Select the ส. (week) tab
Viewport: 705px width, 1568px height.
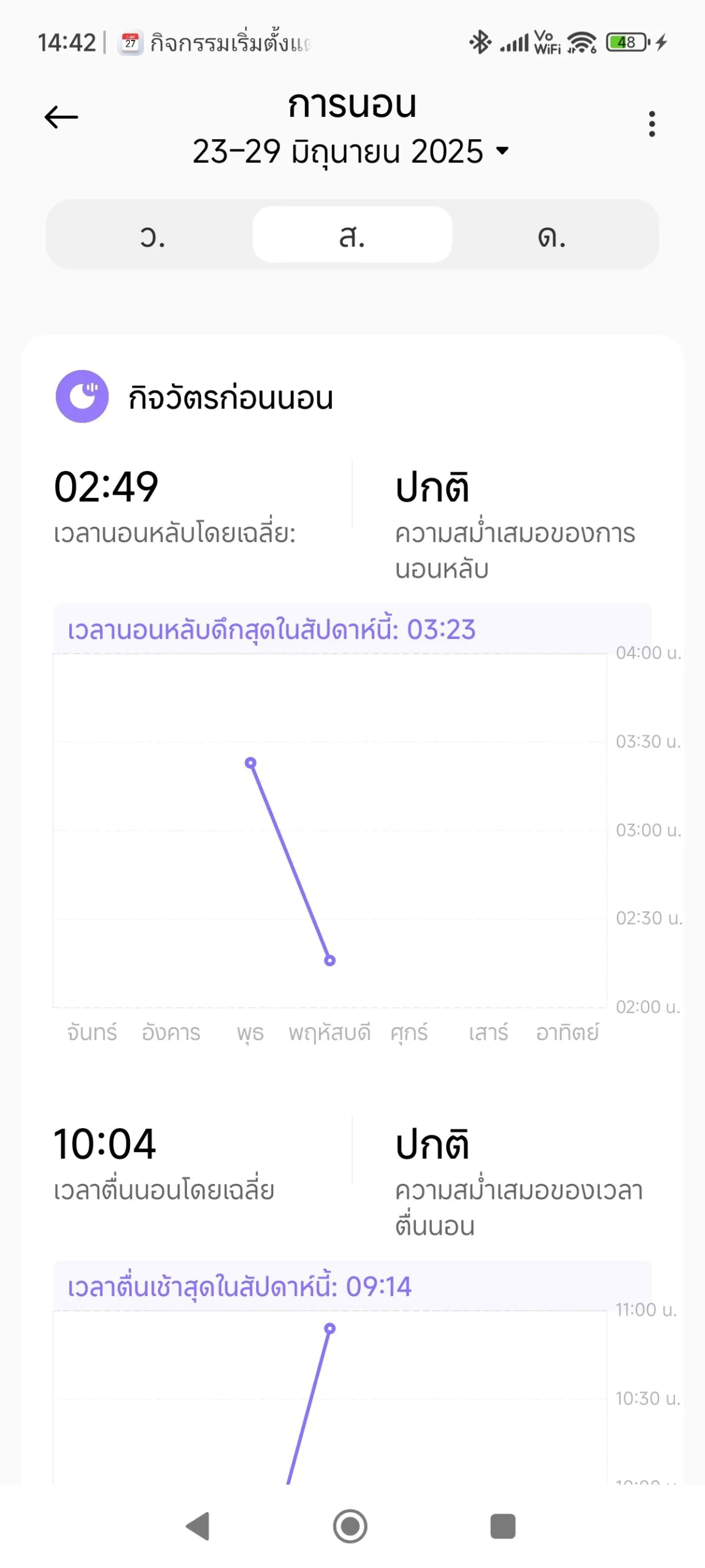(352, 235)
